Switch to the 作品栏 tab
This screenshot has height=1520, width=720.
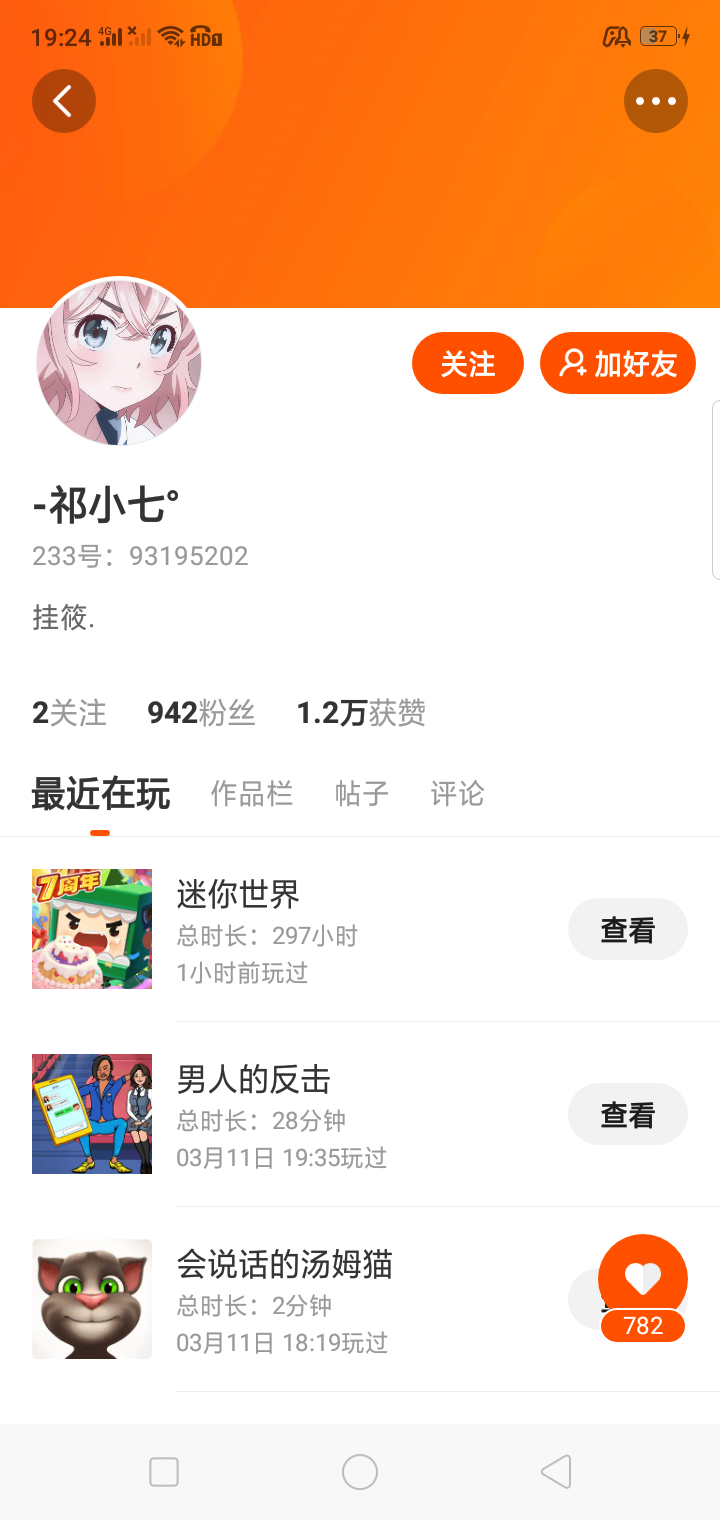click(x=252, y=794)
